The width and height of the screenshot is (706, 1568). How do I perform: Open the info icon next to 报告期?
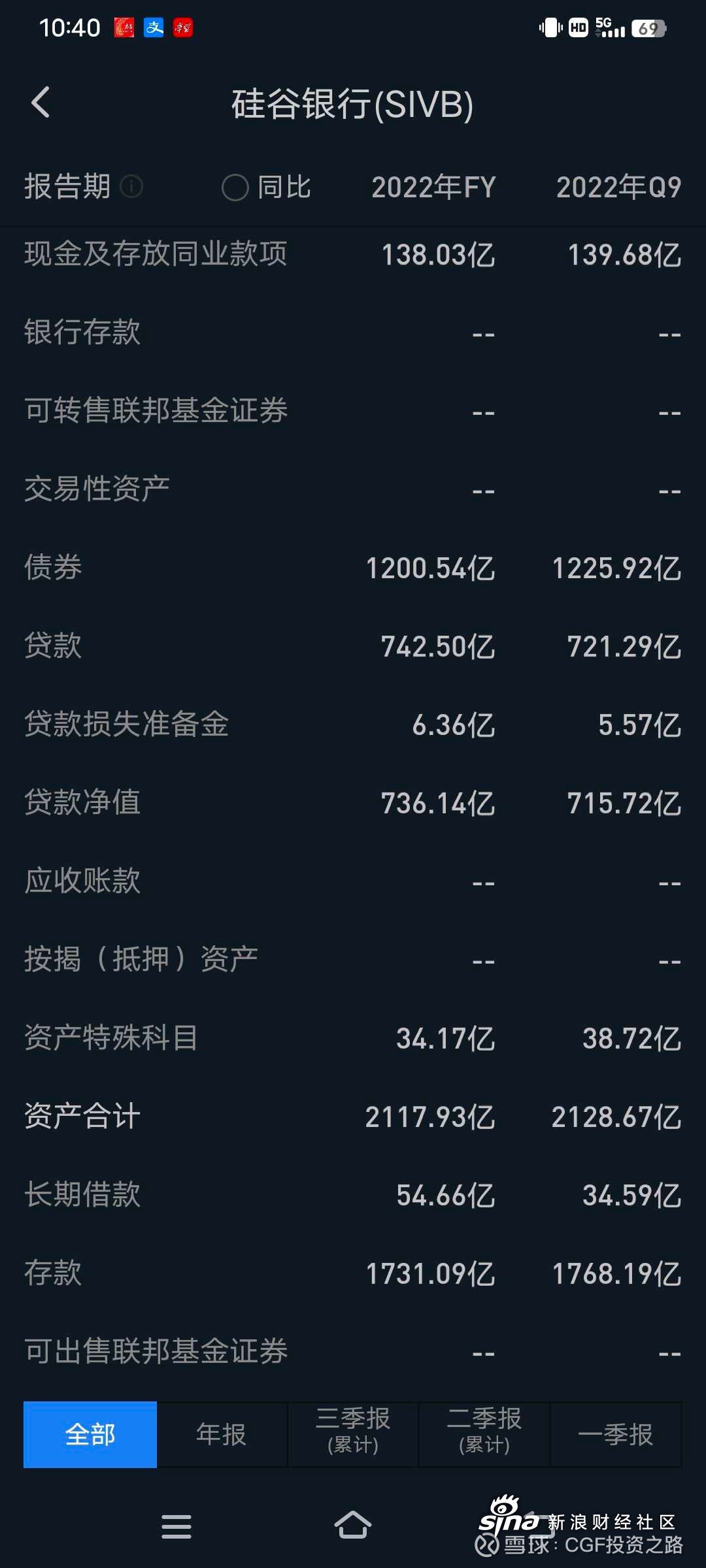[x=131, y=187]
